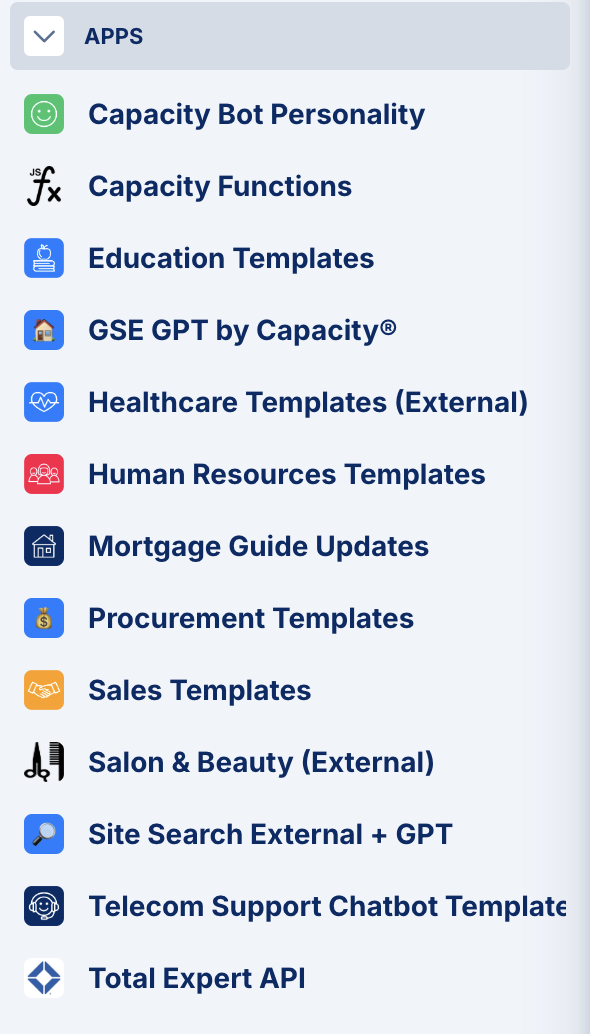Choose Human Resources Templates
Image resolution: width=602 pixels, height=1034 pixels.
click(287, 474)
